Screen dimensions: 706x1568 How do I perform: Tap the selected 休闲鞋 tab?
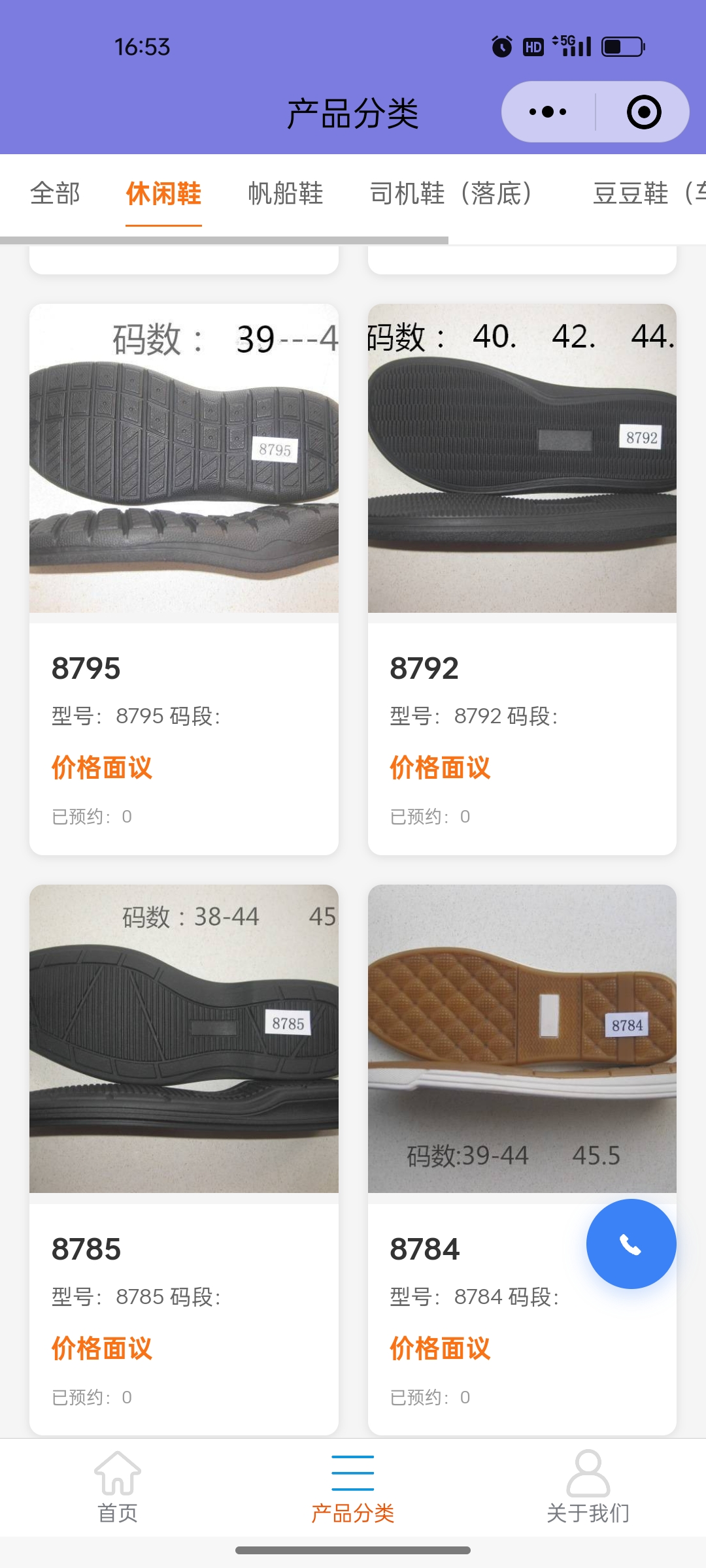[x=163, y=193]
